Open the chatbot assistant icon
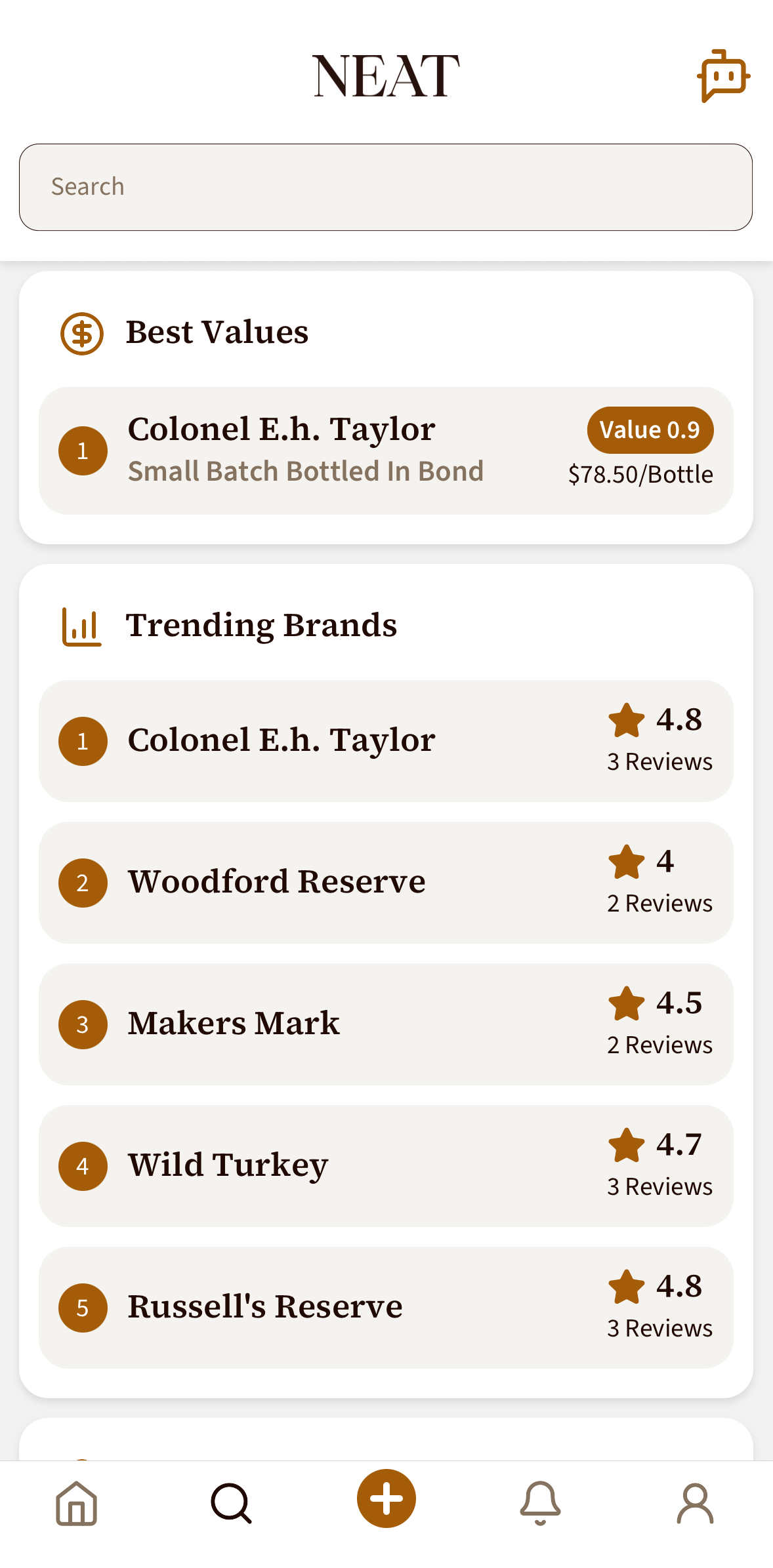Image resolution: width=773 pixels, height=1568 pixels. click(x=723, y=75)
